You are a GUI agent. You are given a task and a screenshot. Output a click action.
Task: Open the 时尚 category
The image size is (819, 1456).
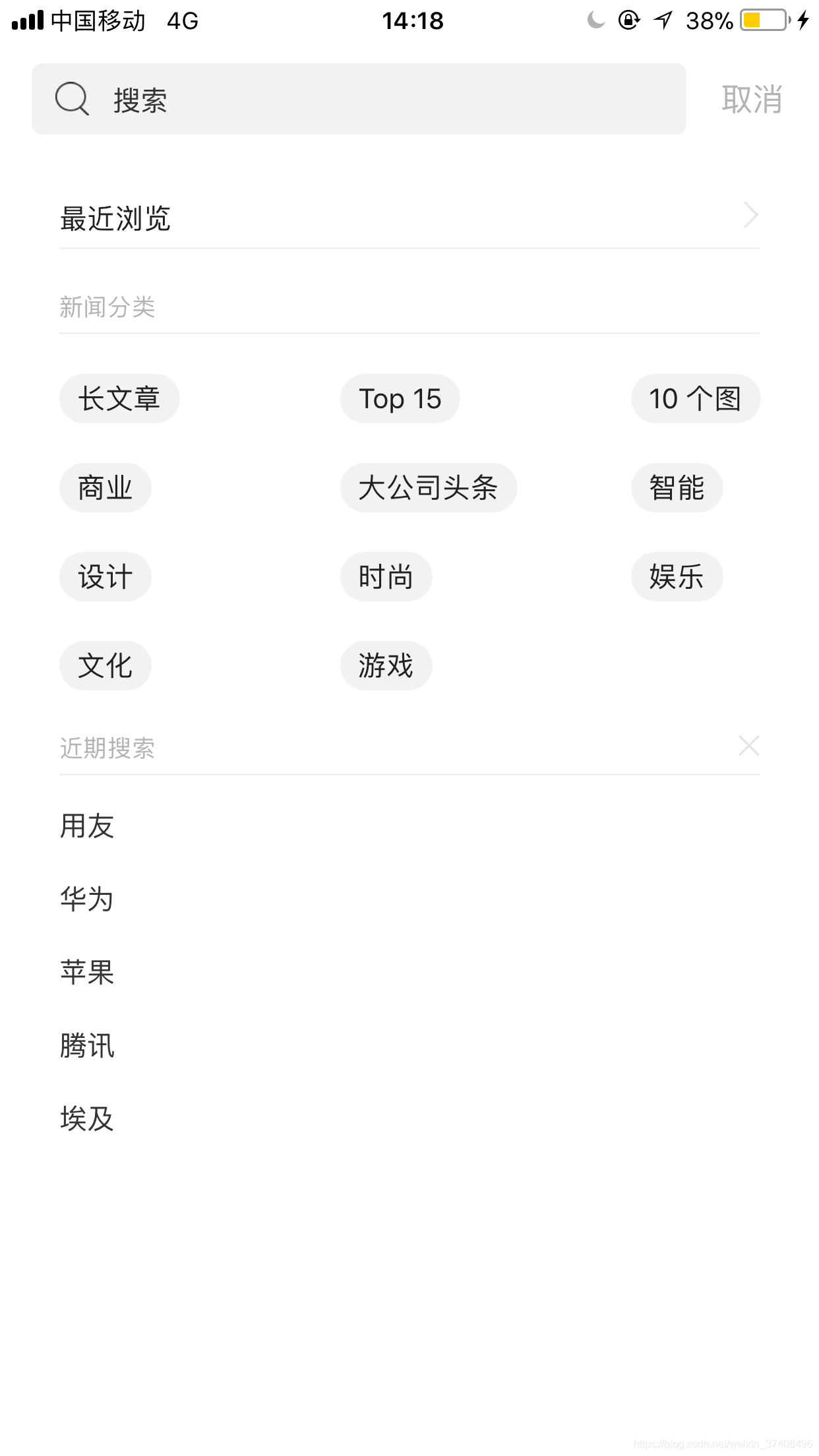[x=386, y=576]
